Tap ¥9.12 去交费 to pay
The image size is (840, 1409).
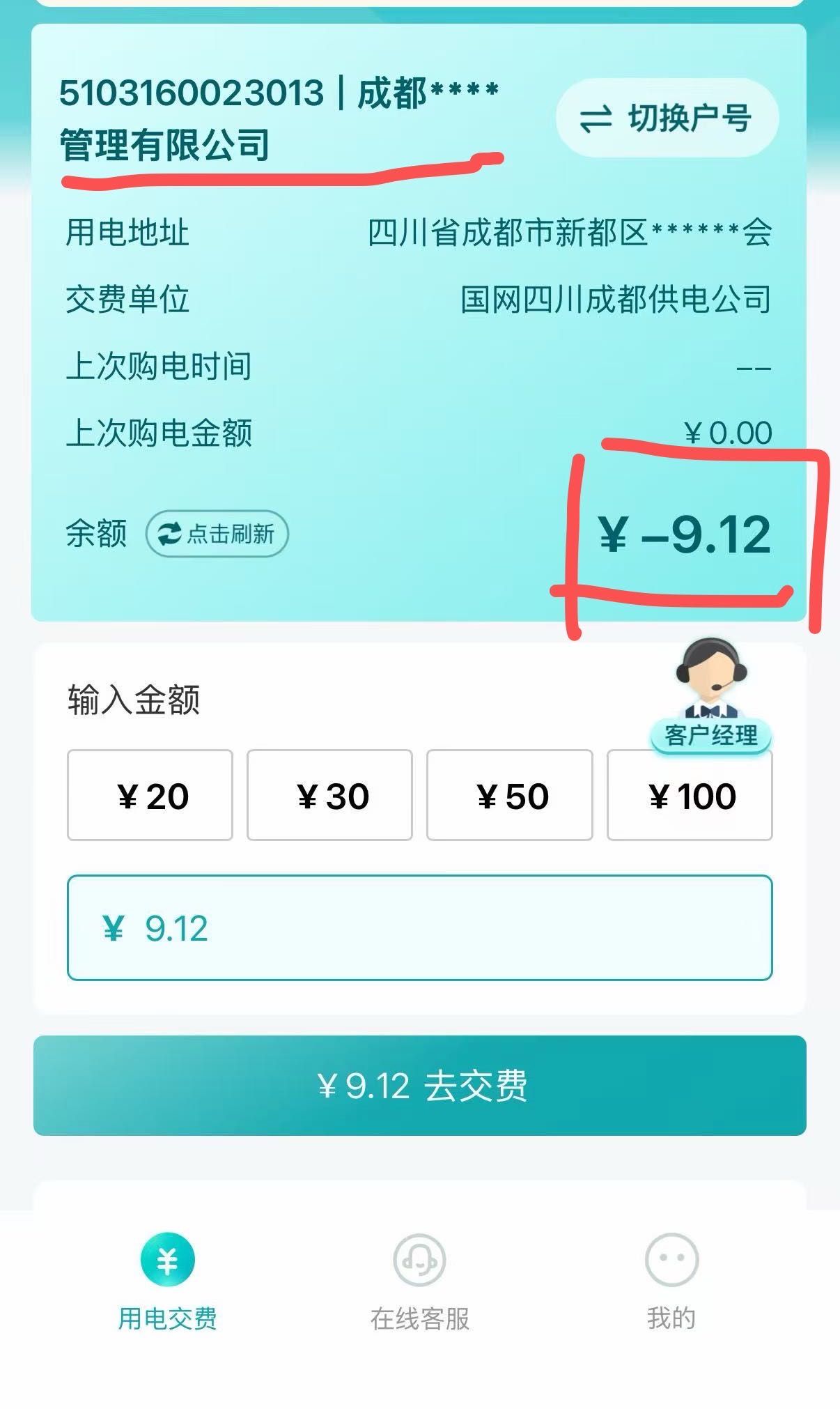tap(419, 1086)
